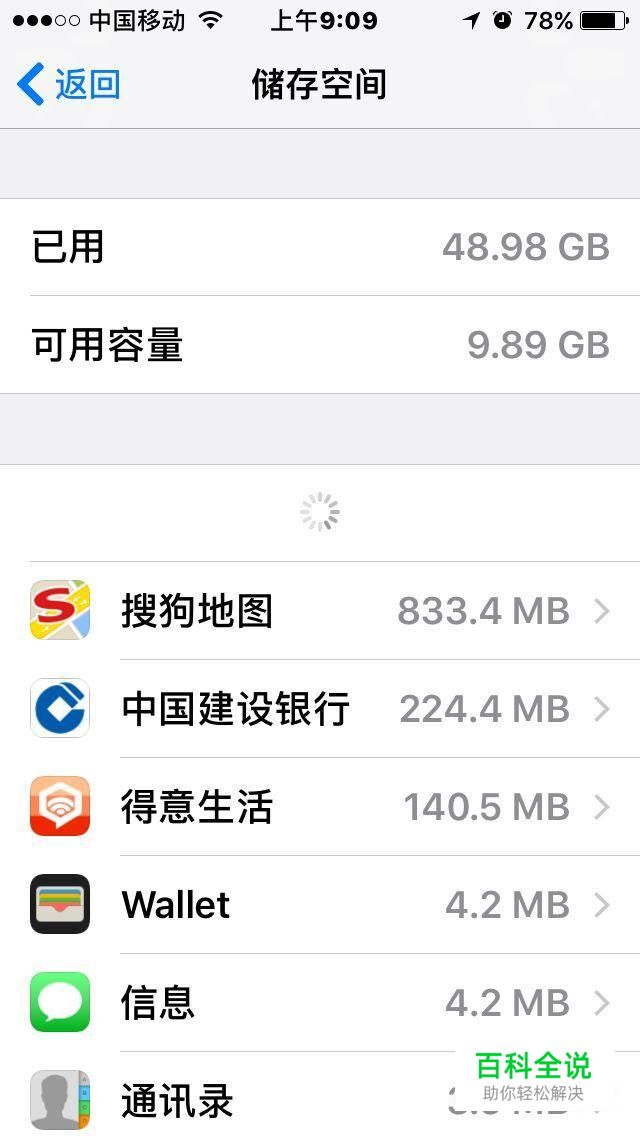Open the Wallet storage row
640x1136 pixels.
[320, 904]
